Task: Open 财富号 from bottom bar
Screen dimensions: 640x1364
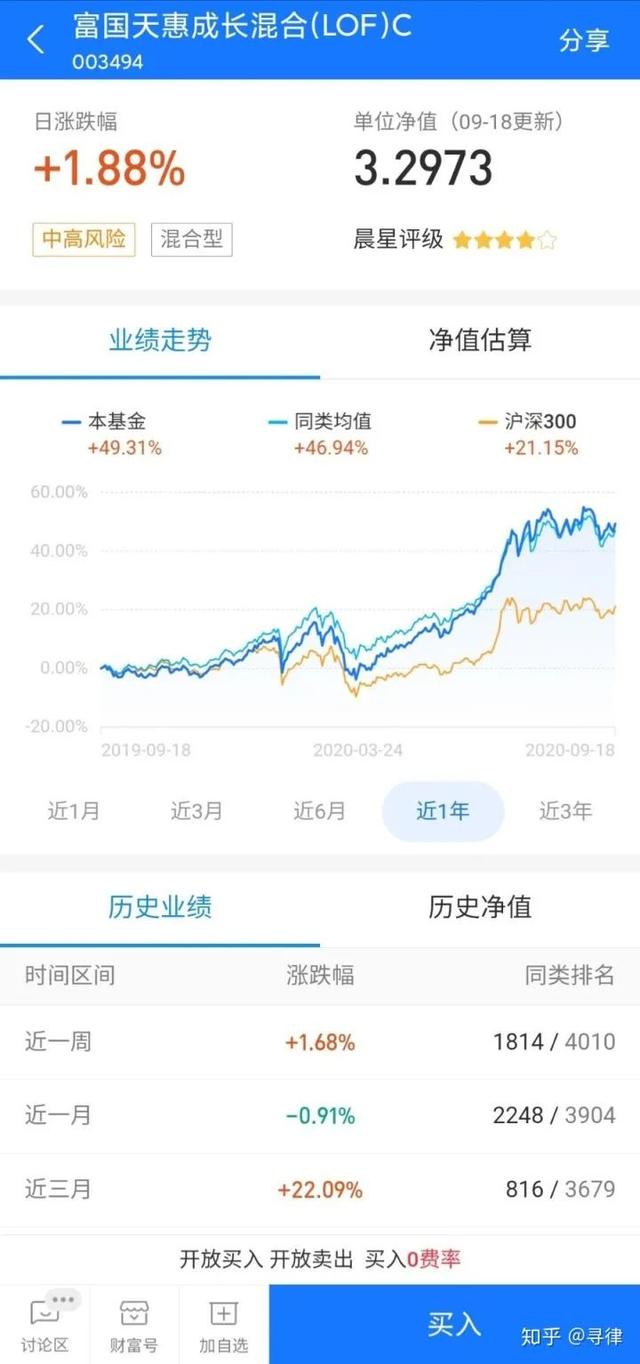Action: [134, 1324]
